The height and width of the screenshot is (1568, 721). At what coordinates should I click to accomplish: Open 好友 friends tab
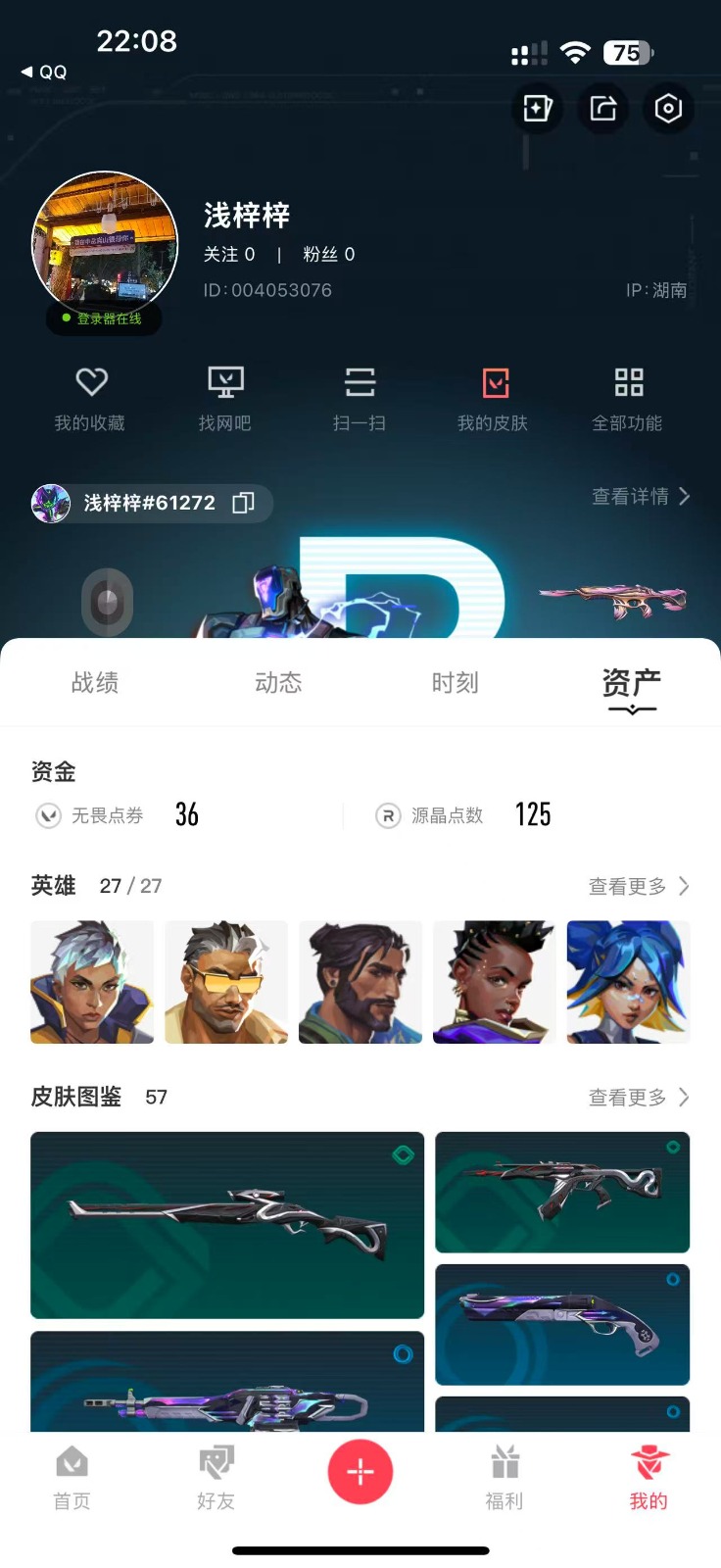tap(216, 1478)
